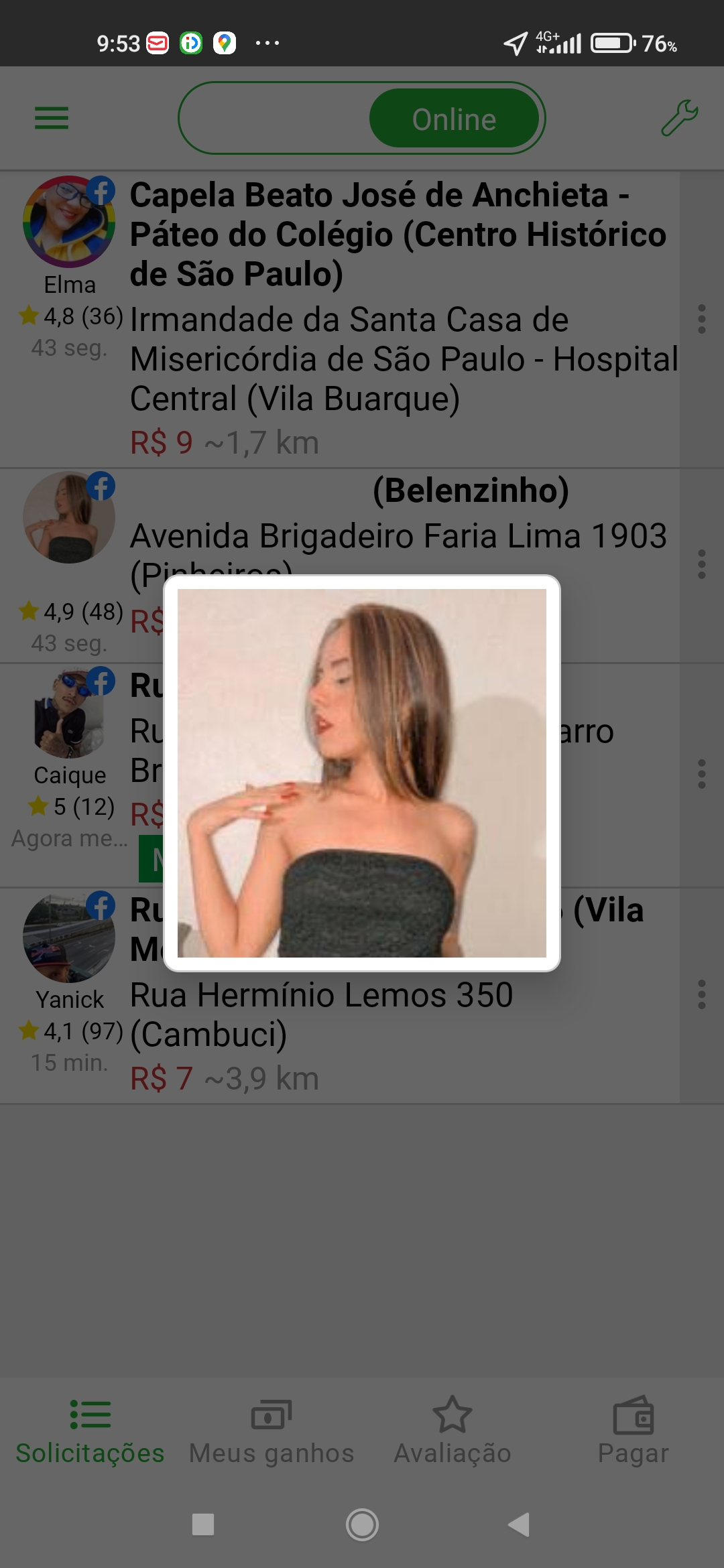724x1568 pixels.
Task: Open more options for Elma's request
Action: click(x=701, y=319)
